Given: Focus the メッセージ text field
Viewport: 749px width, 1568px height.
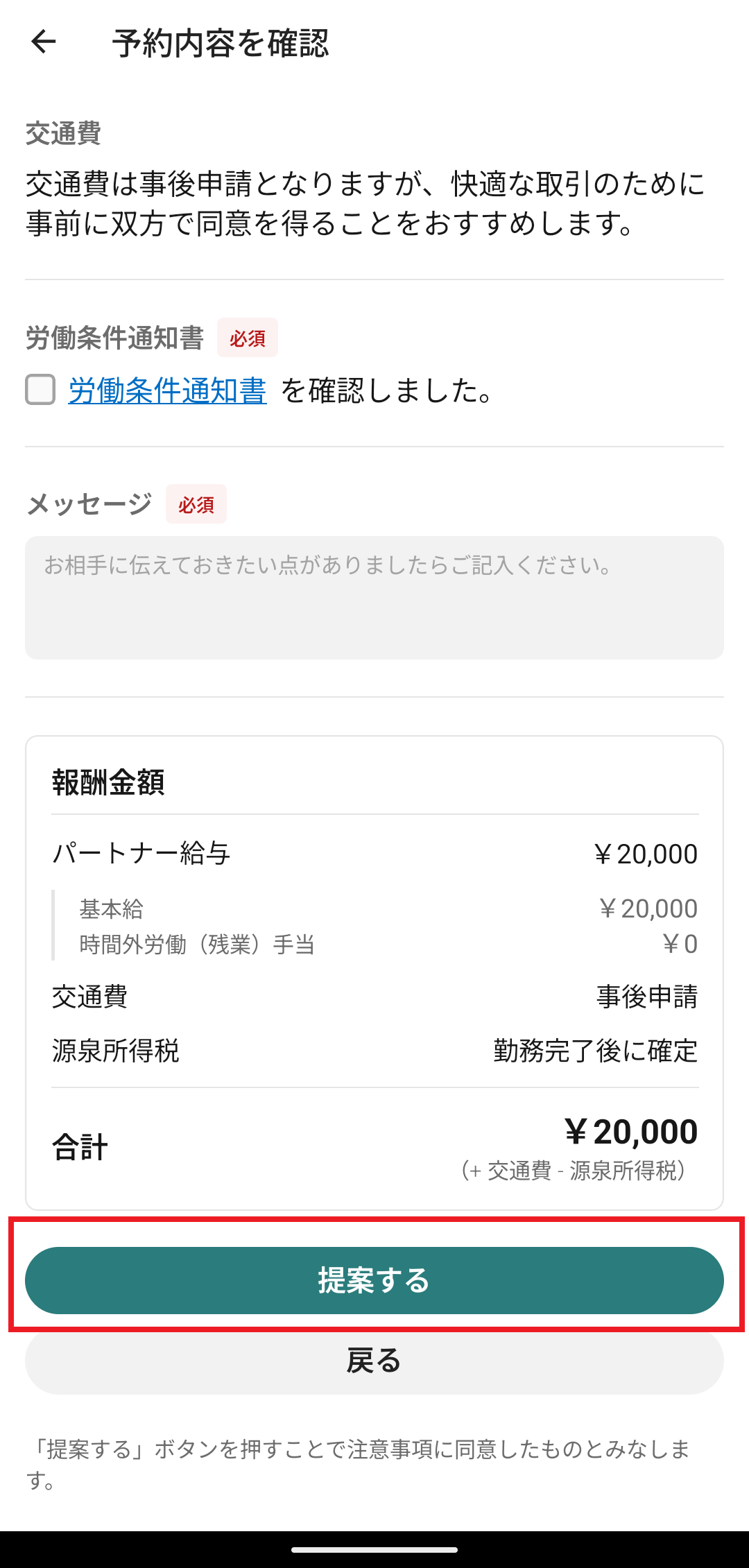Looking at the screenshot, I should [x=374, y=597].
